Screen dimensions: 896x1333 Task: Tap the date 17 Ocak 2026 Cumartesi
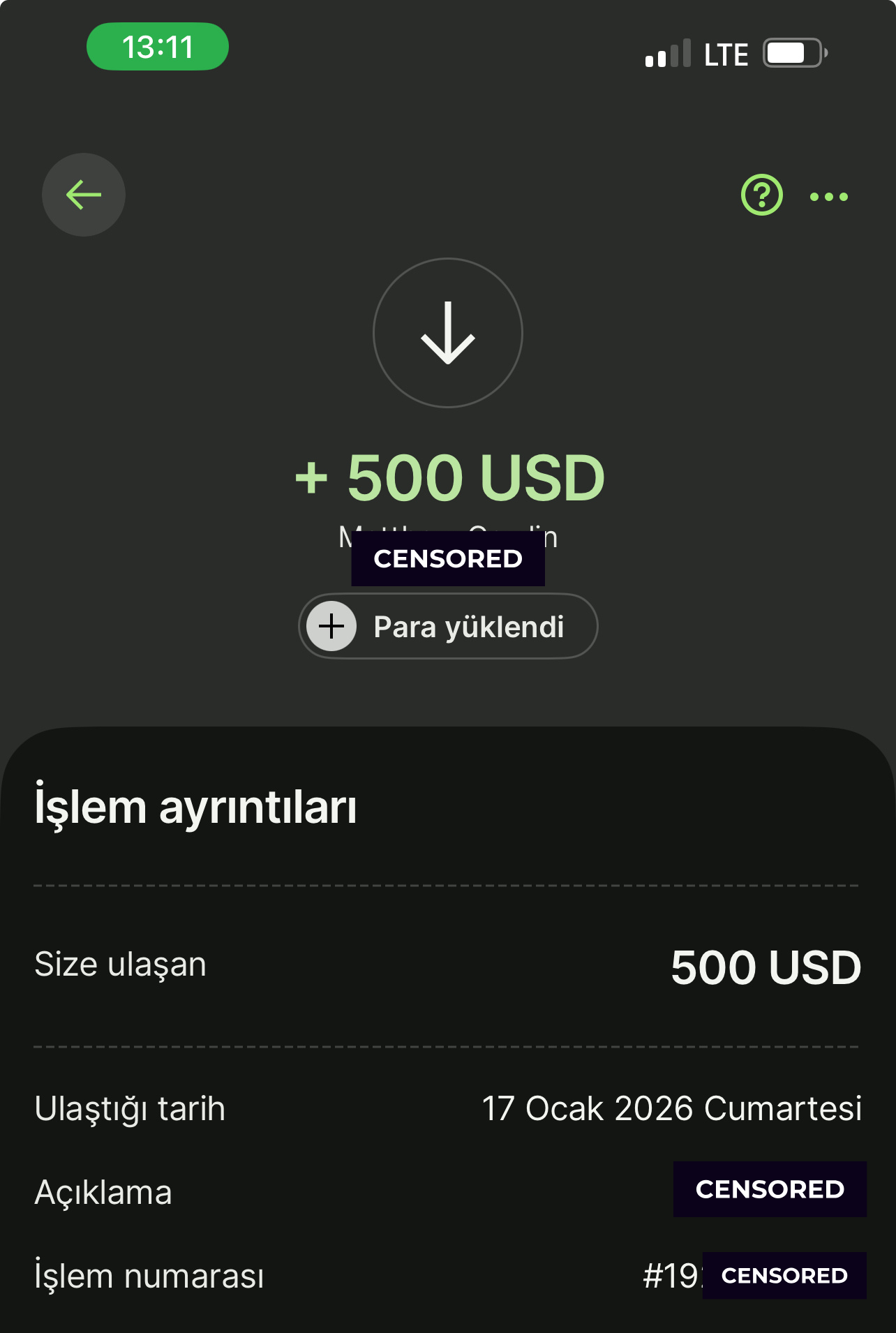tap(672, 1108)
